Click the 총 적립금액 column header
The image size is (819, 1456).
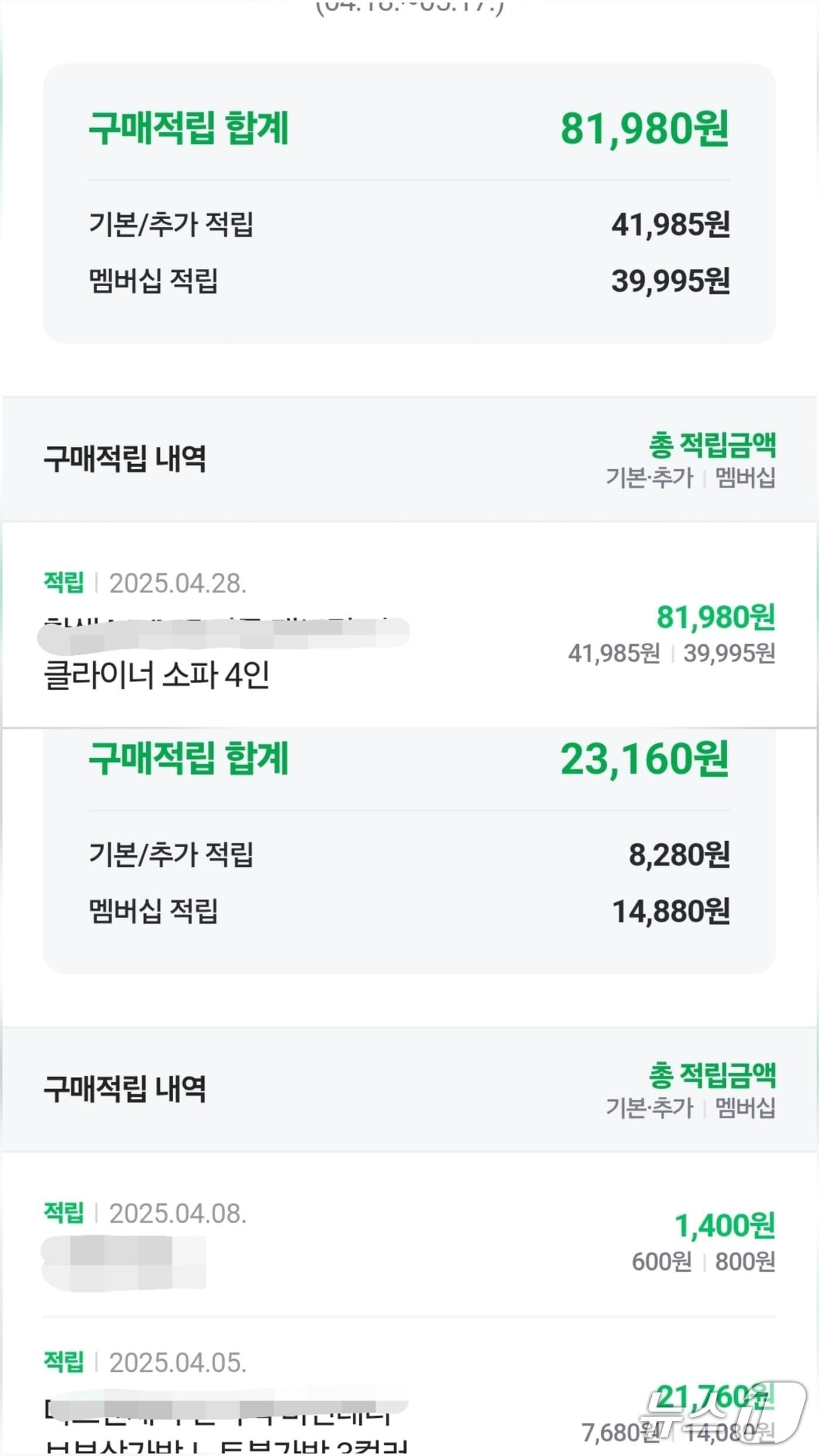tap(714, 446)
